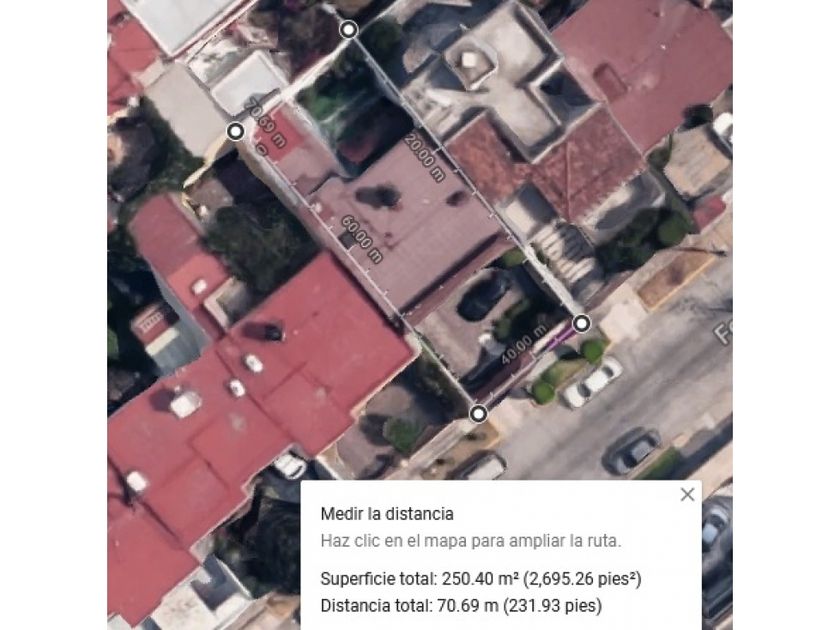Select the measurement point on the right

coord(581,322)
